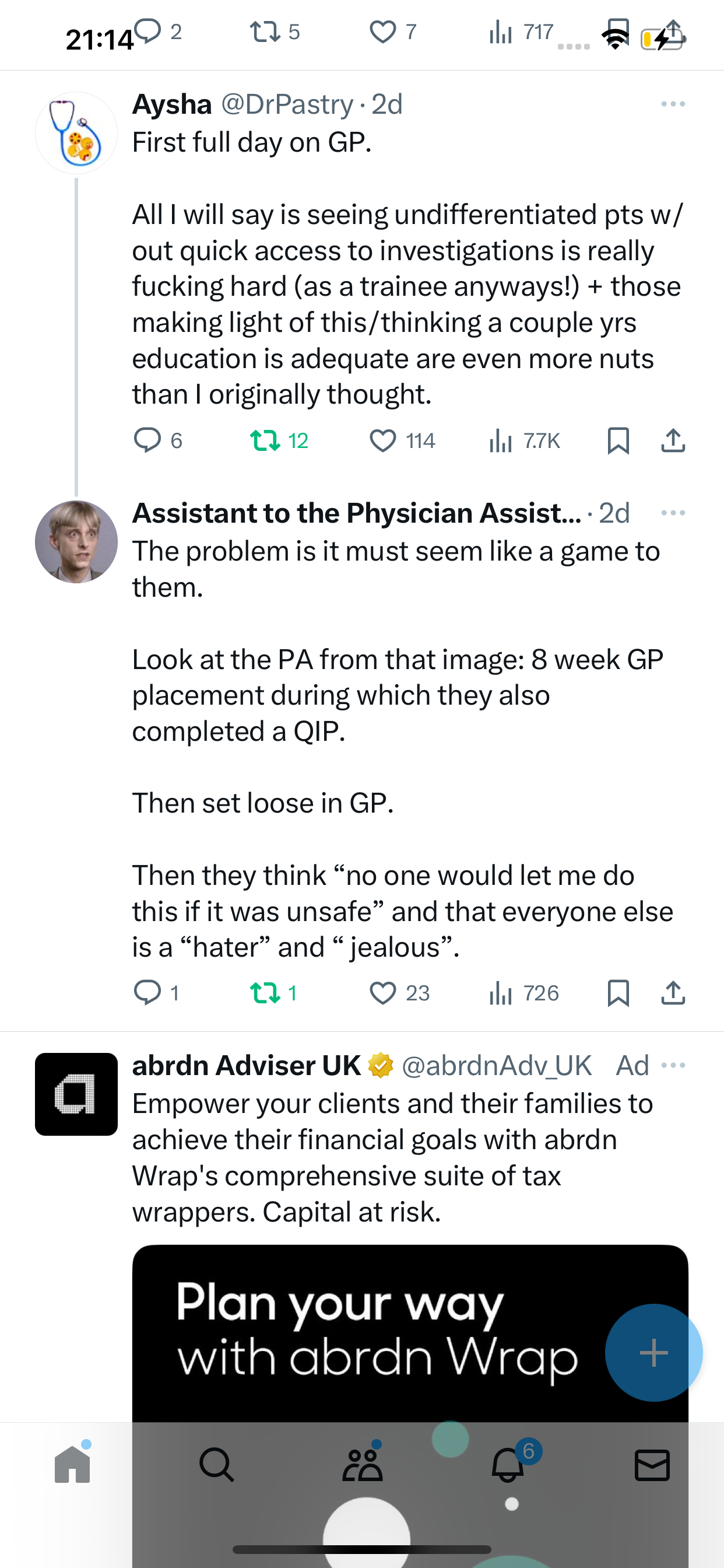Share Aysha's tweet
The width and height of the screenshot is (724, 1568).
(x=673, y=440)
